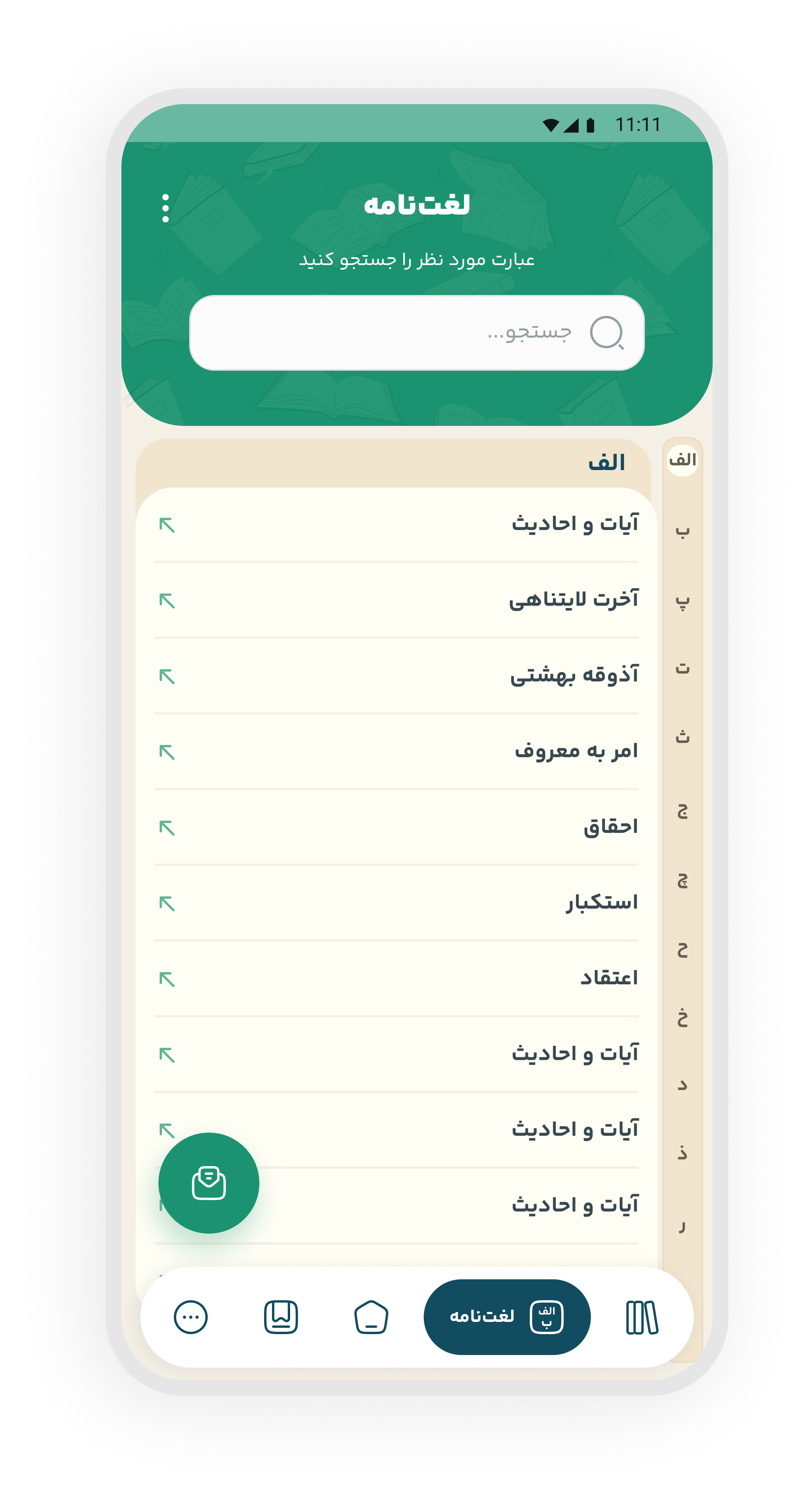Open the more options tab
The width and height of the screenshot is (812, 1497).
190,1317
